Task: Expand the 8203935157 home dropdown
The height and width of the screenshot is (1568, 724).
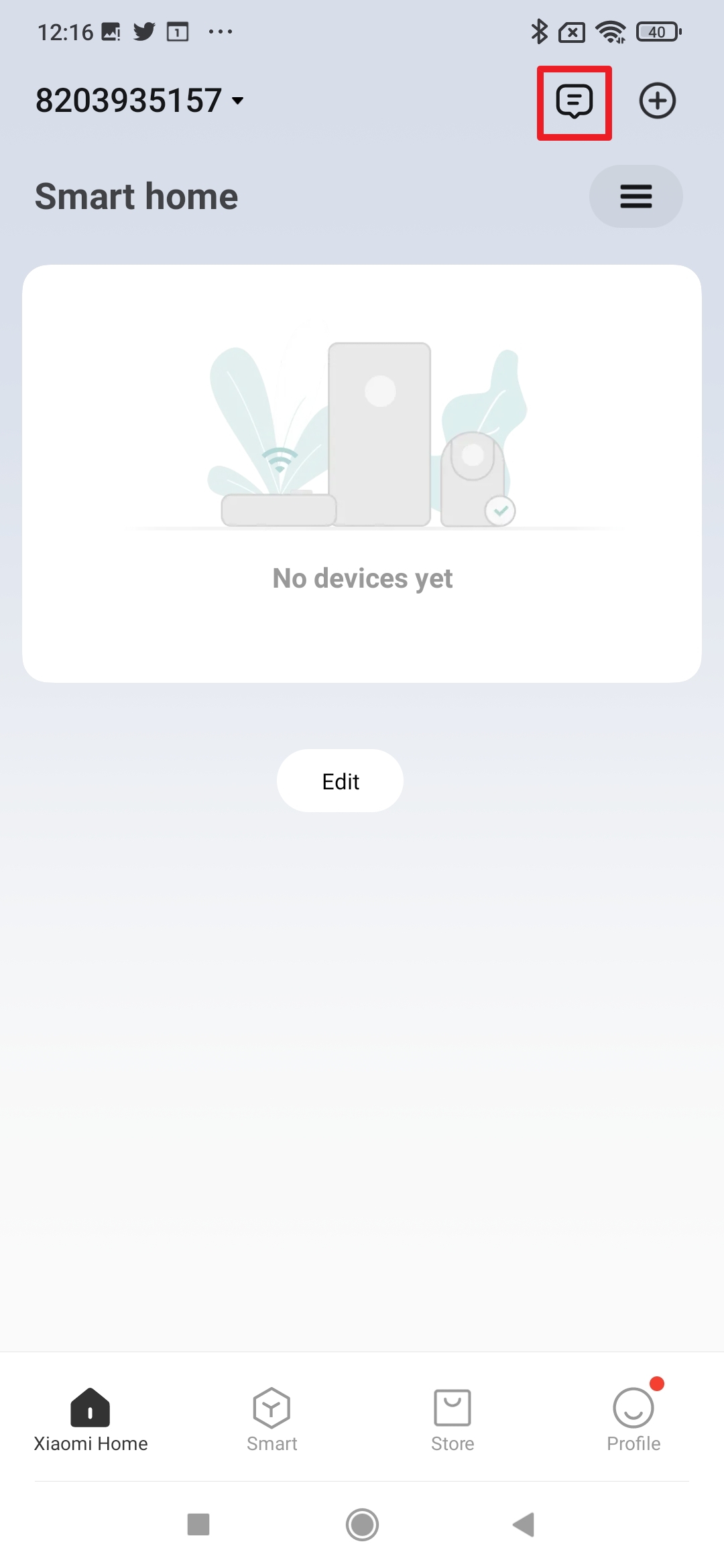Action: pos(139,101)
